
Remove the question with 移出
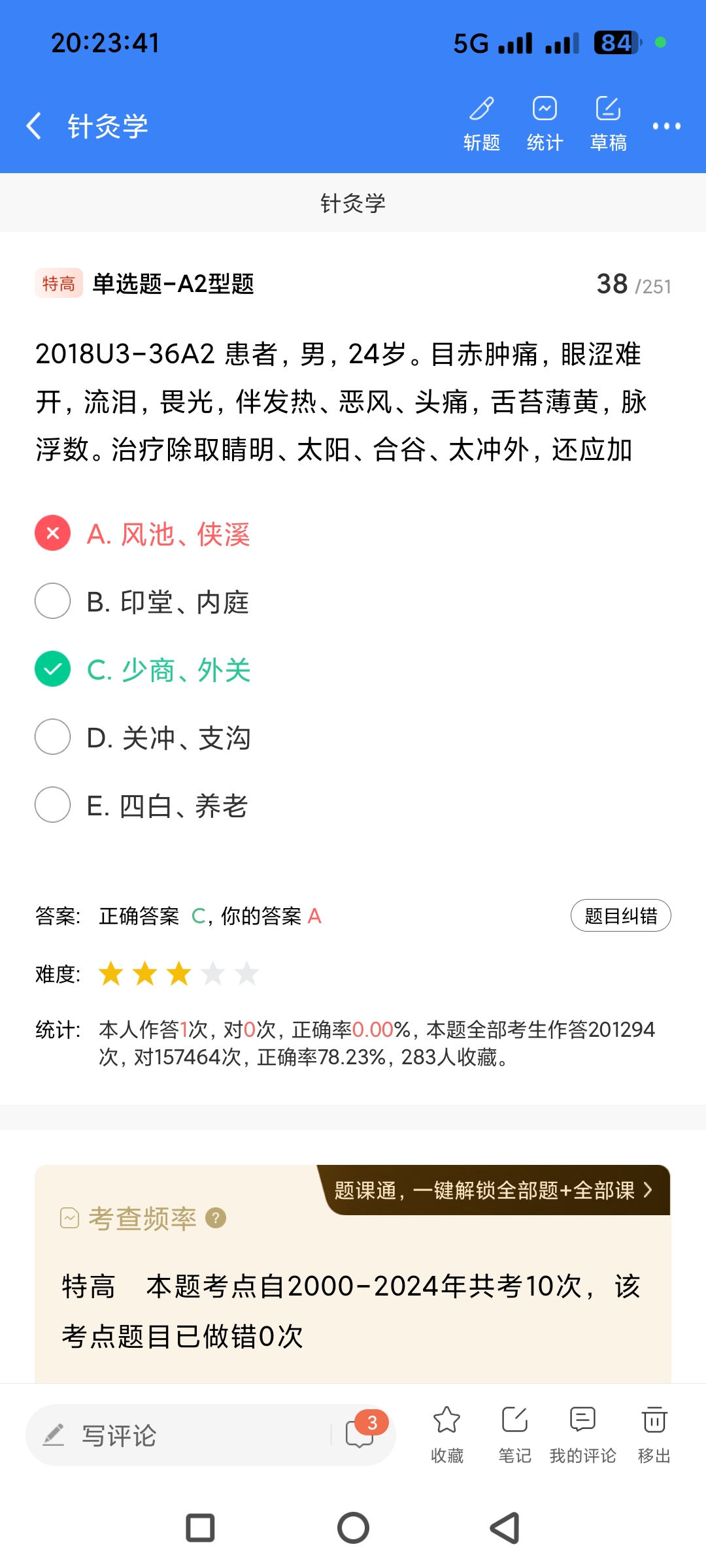654,1434
